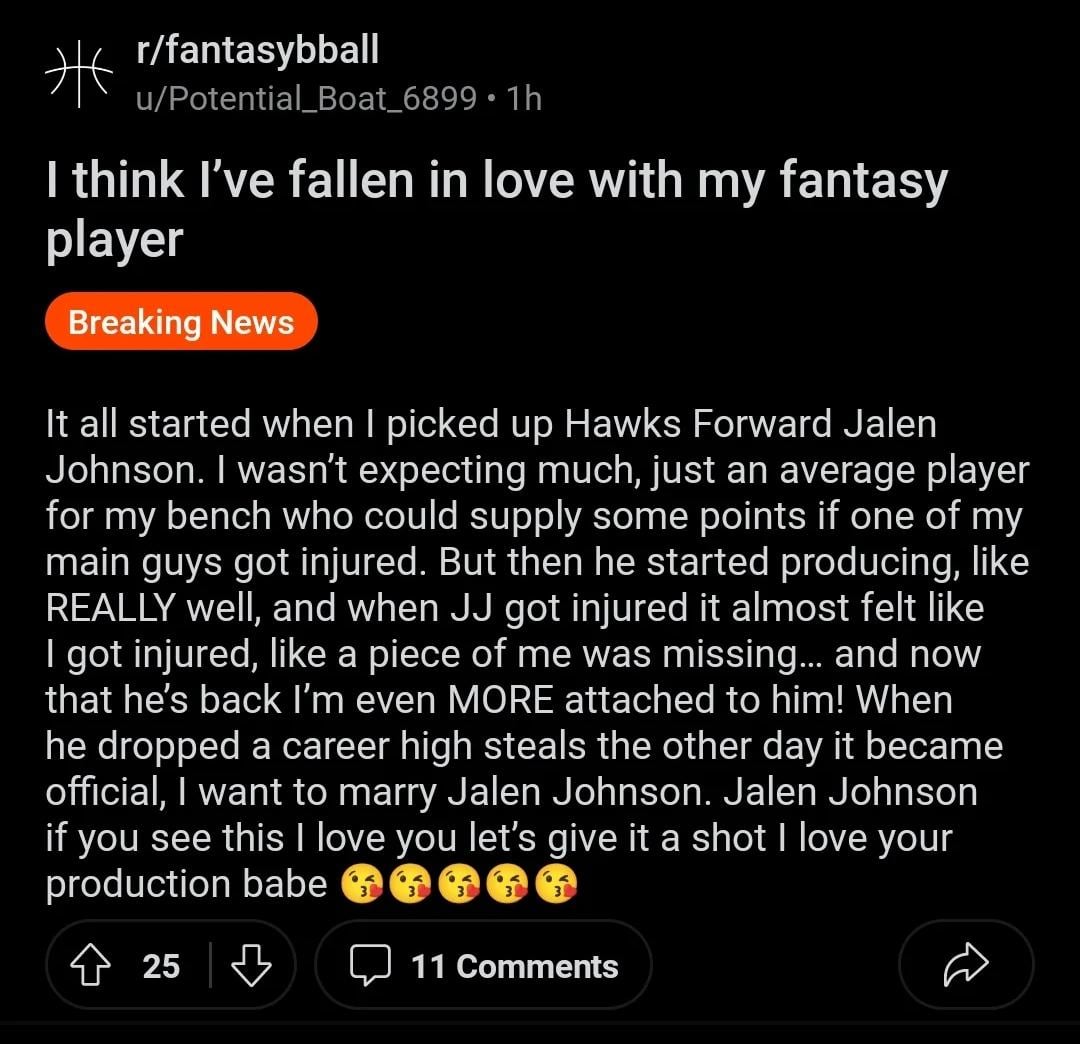Tap the fantasybball subreddit avatar icon

click(77, 73)
